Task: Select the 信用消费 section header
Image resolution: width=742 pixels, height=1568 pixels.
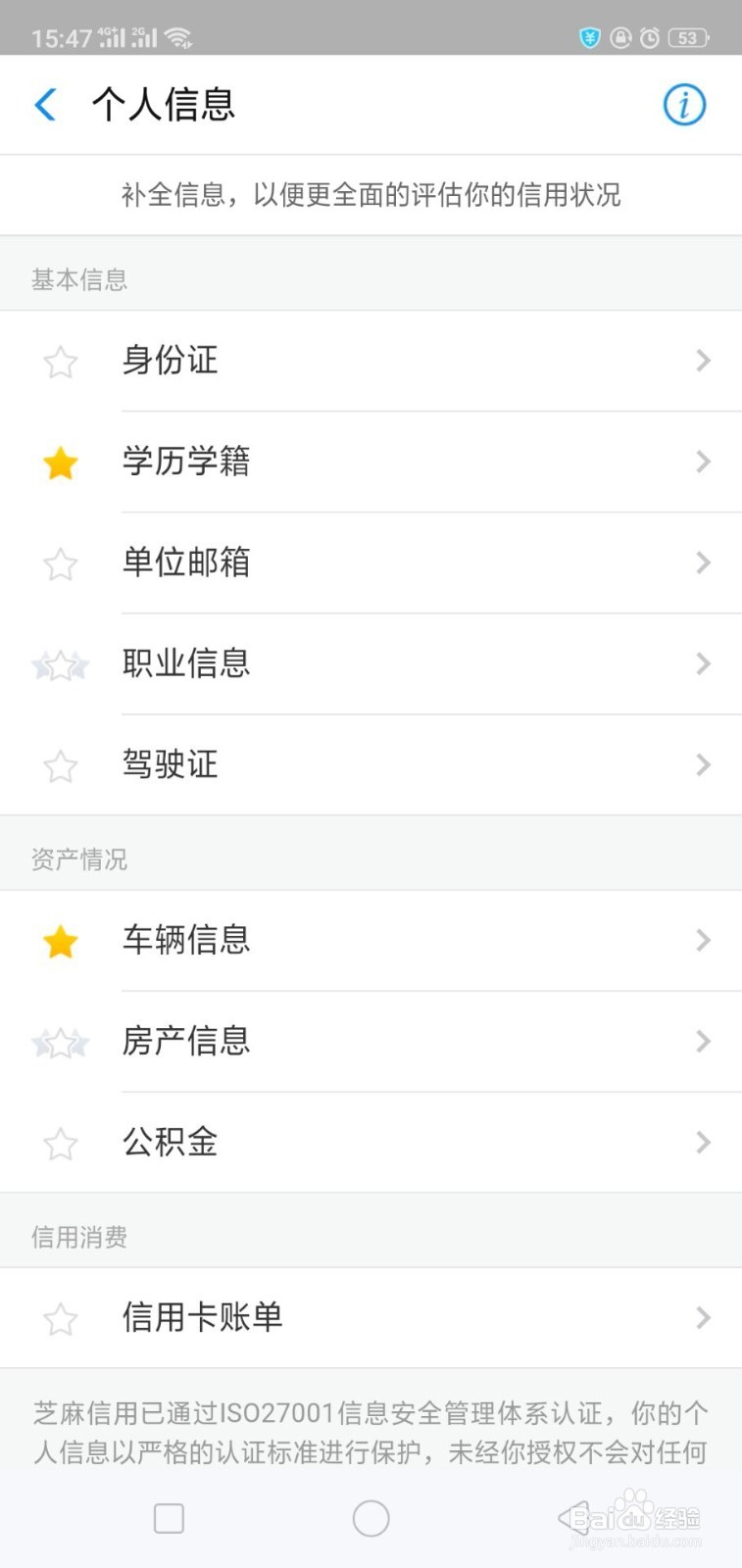Action: coord(78,1234)
